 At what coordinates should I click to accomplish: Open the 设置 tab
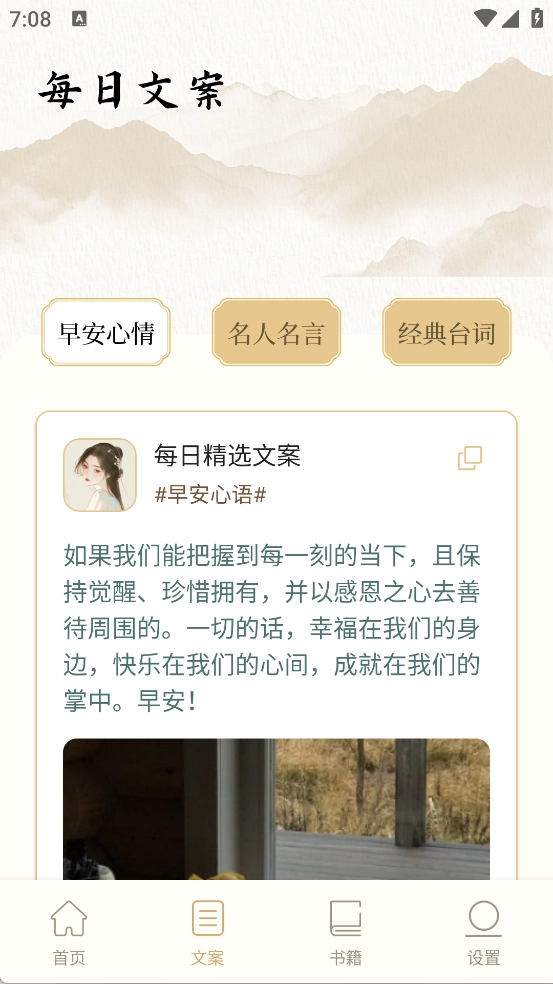point(483,933)
